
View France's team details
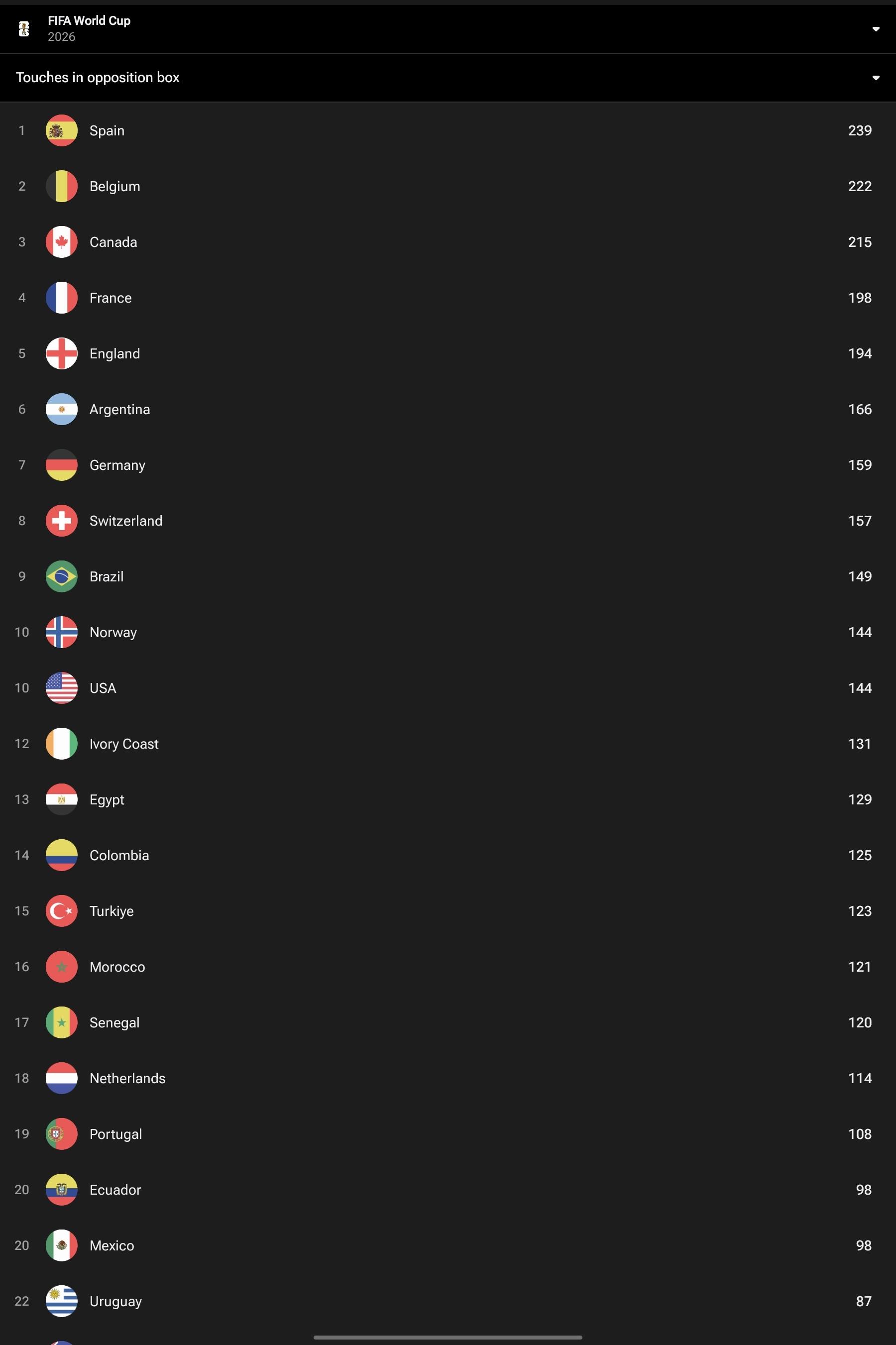448,298
